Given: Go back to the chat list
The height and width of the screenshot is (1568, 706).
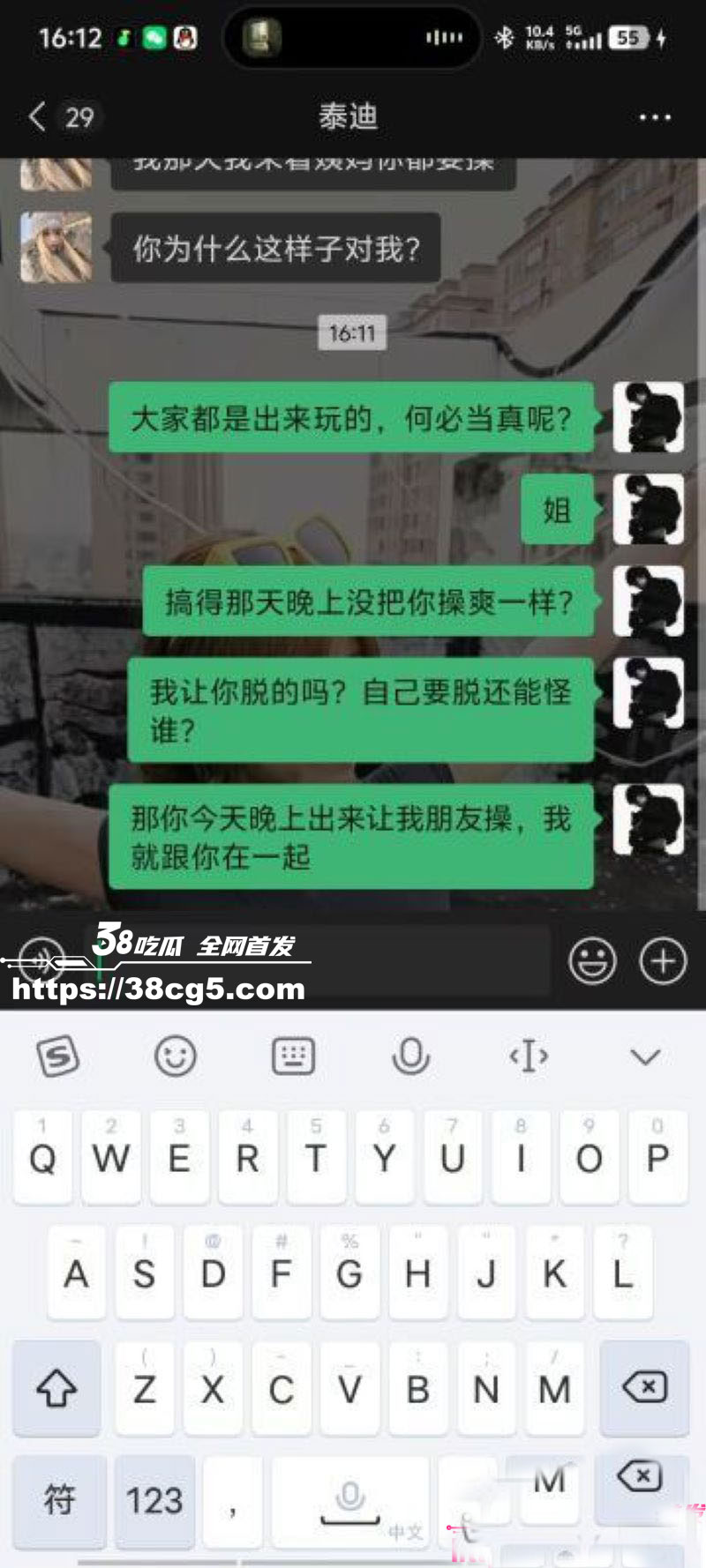Looking at the screenshot, I should pyautogui.click(x=37, y=116).
